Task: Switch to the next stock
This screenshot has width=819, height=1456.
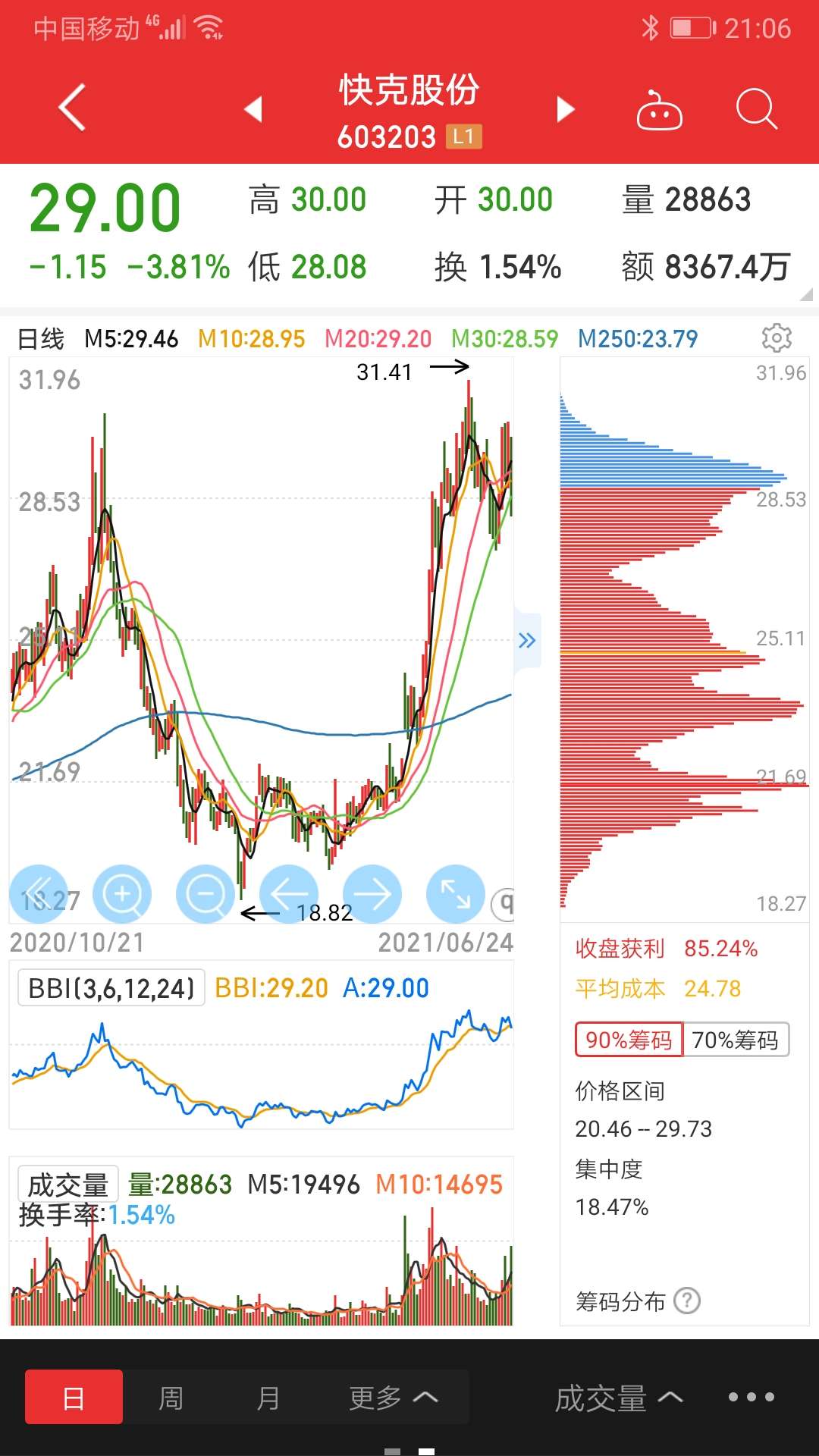Action: point(565,109)
